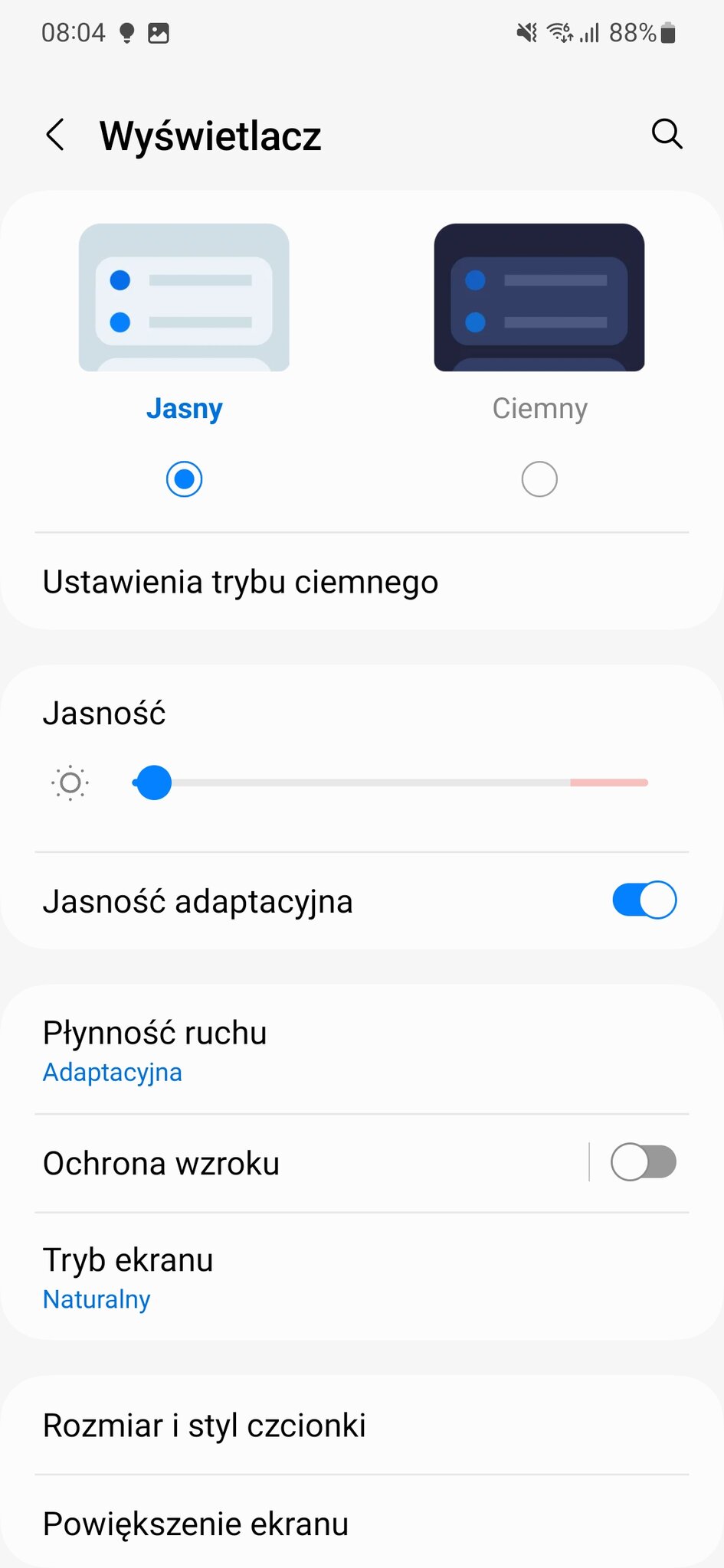Disable Jasność adaptacyjna switch
The height and width of the screenshot is (1568, 724).
[644, 900]
